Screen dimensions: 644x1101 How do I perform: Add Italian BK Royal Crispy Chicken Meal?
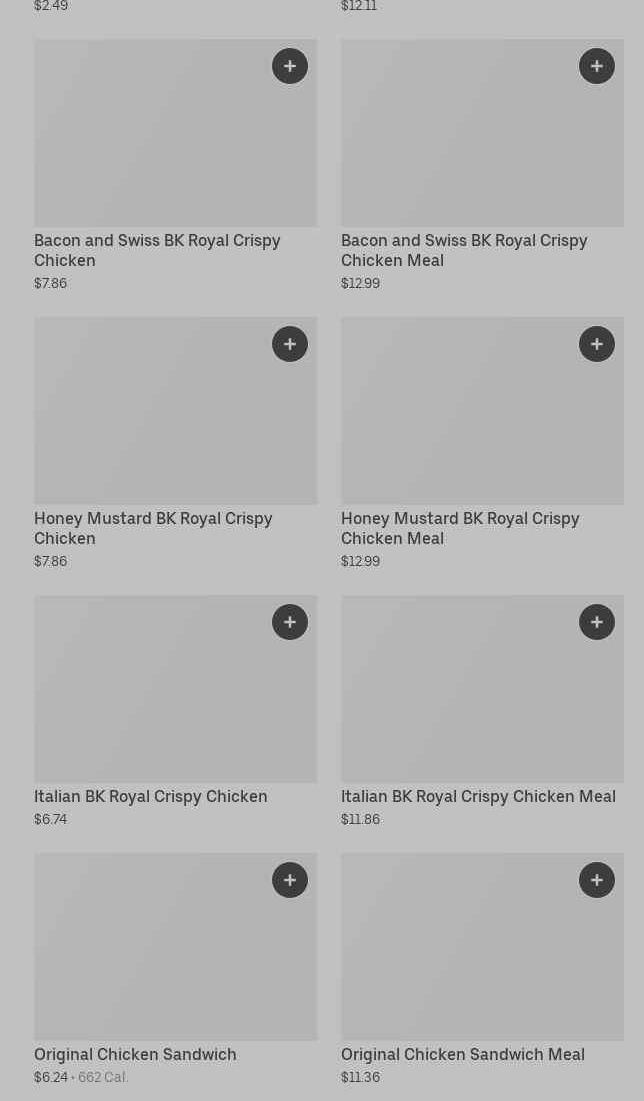(597, 622)
